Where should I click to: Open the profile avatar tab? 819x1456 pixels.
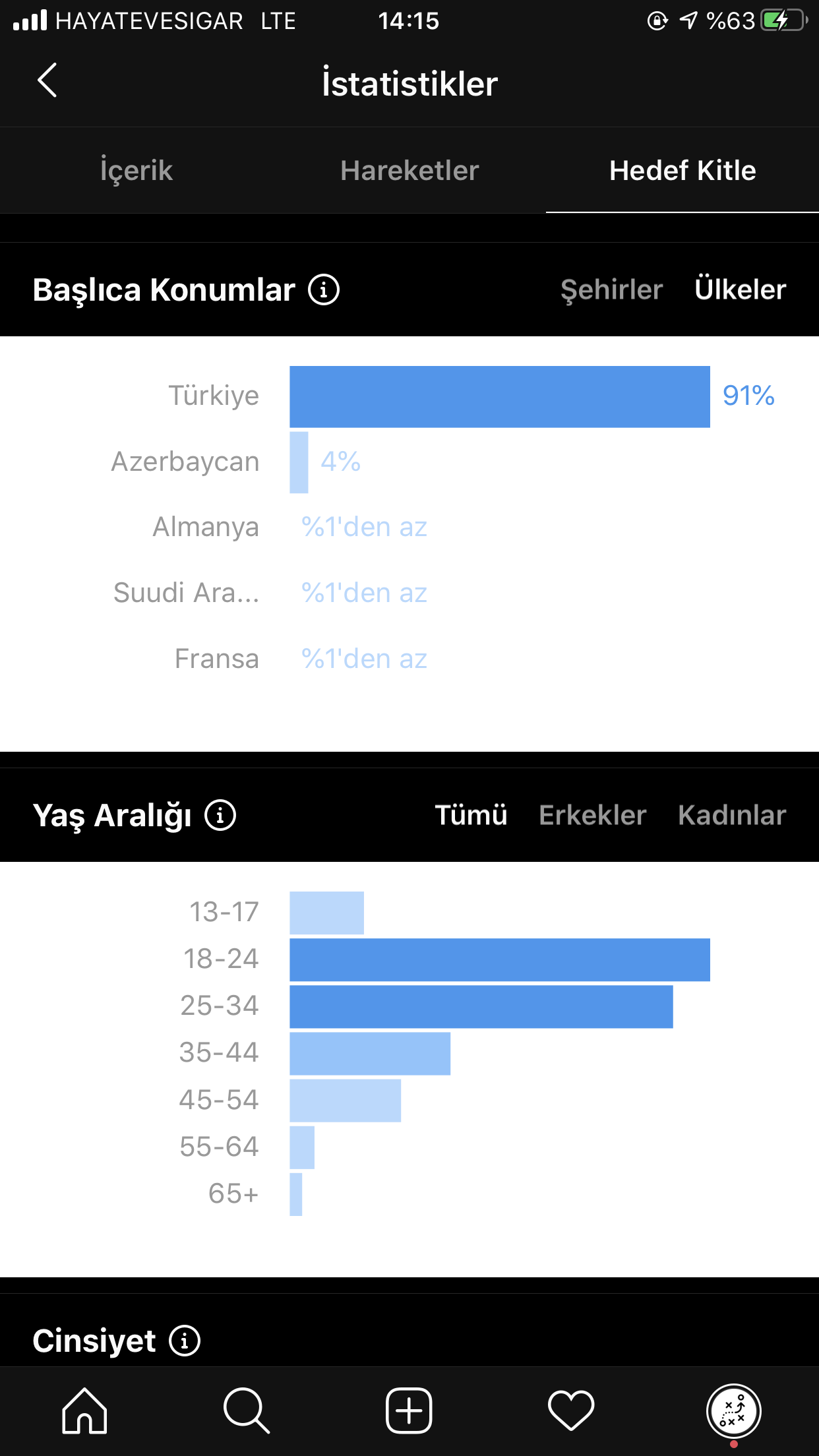coord(733,1411)
